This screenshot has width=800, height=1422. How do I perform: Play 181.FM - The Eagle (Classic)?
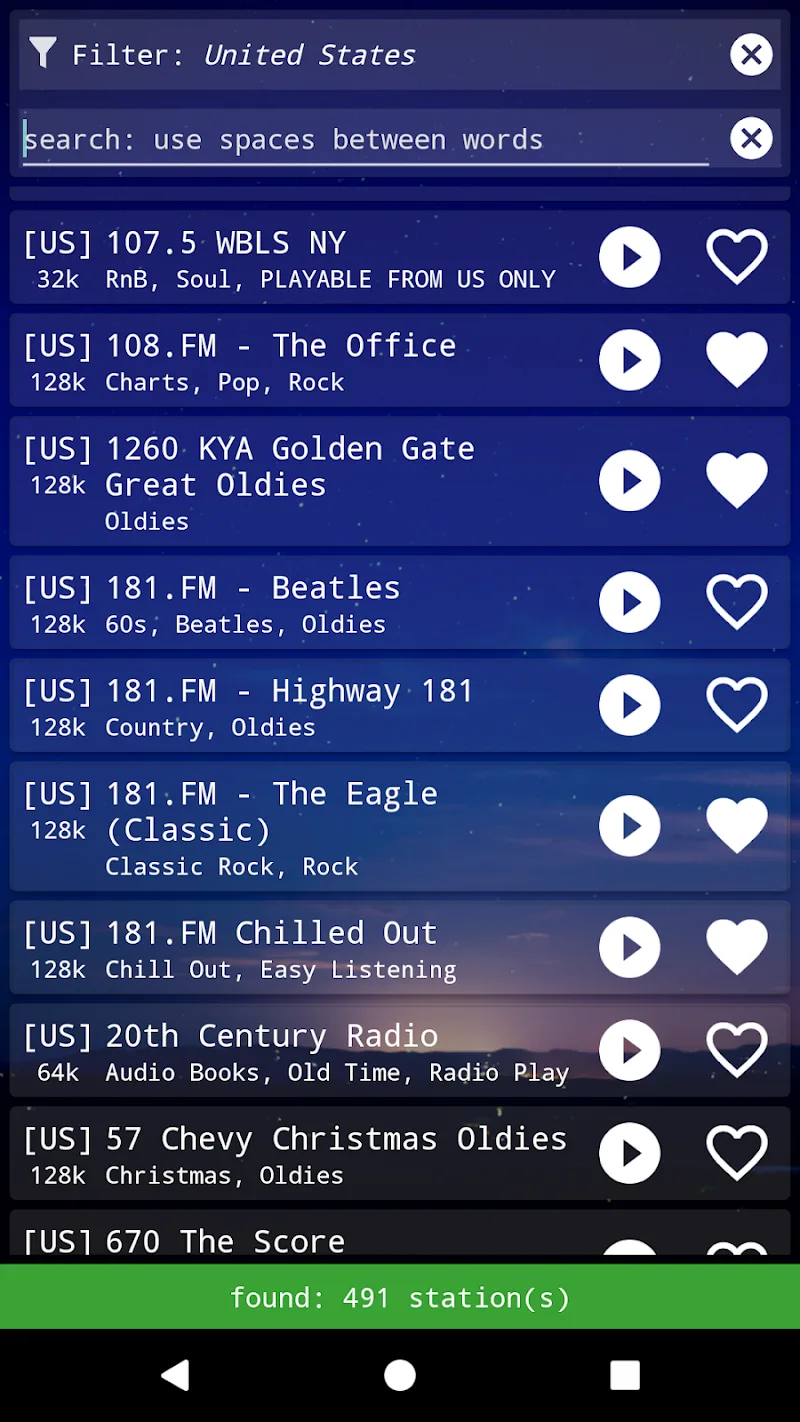click(629, 826)
